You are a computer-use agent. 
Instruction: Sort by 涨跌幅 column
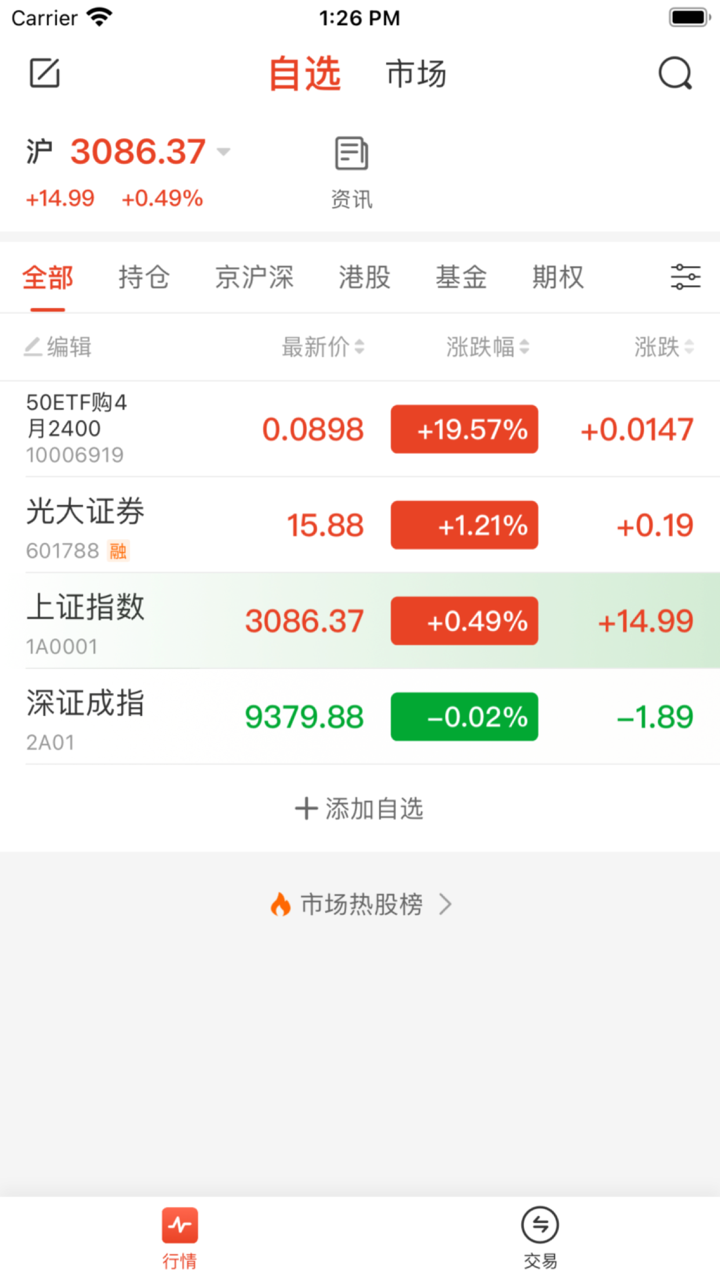(488, 347)
